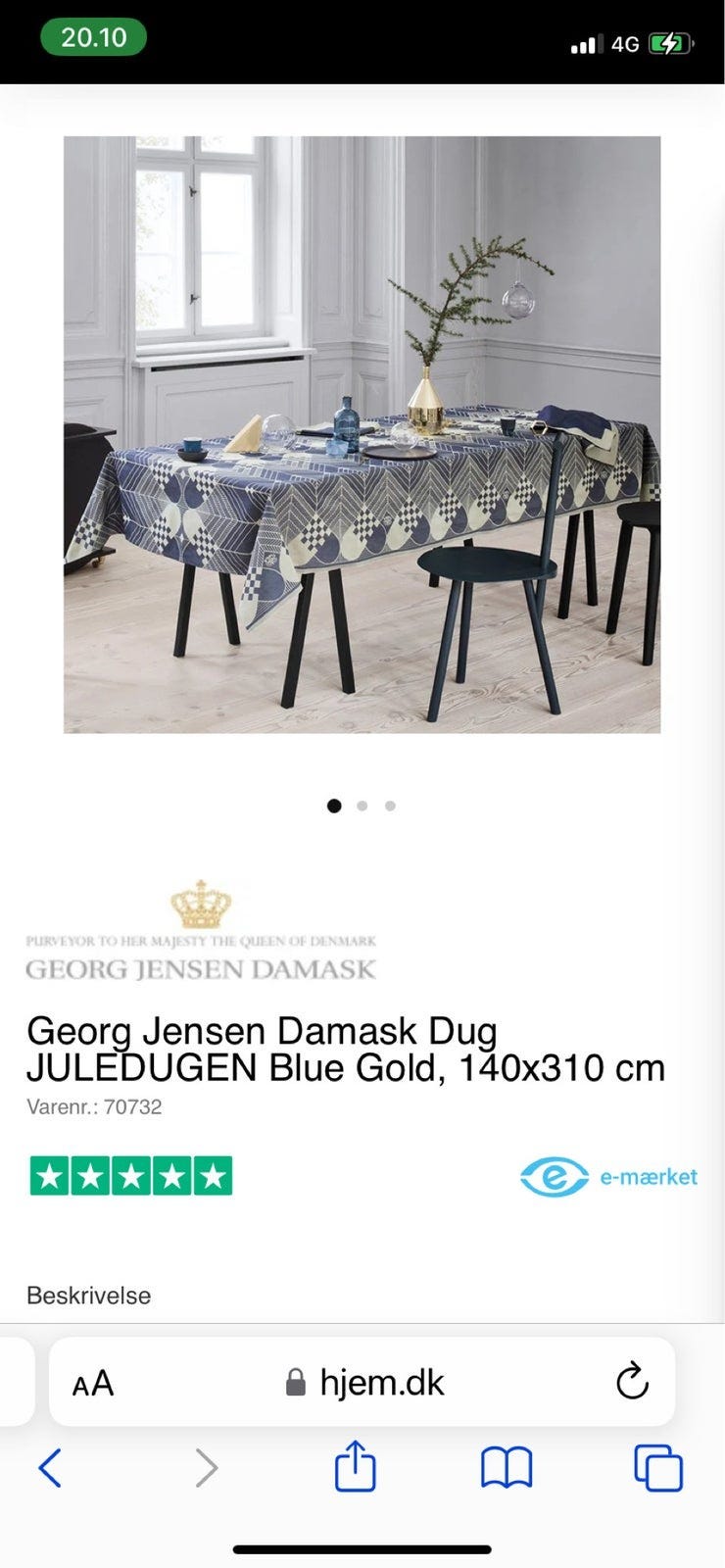The height and width of the screenshot is (1568, 725).
Task: Click the e-mærket certification logo
Action: coord(607,1176)
